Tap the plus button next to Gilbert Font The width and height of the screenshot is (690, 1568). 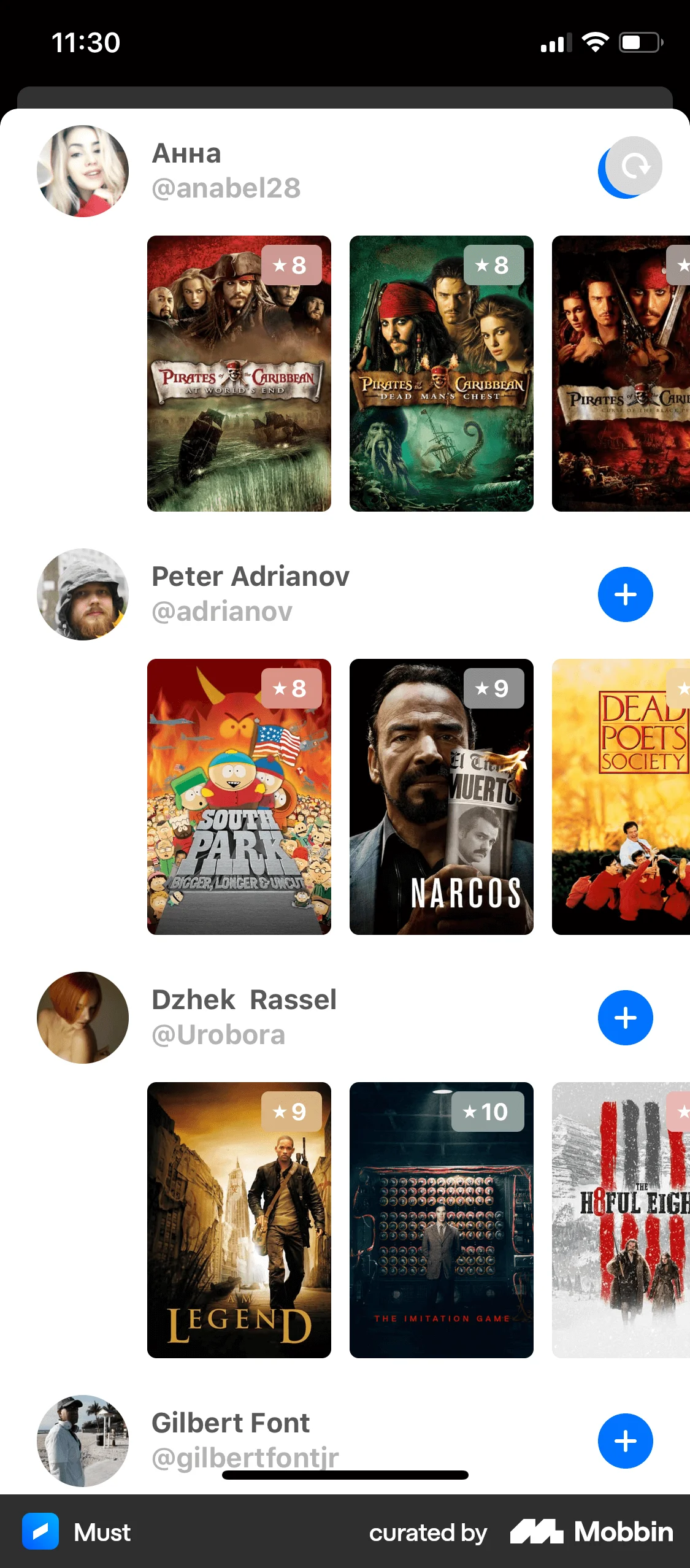point(625,1440)
